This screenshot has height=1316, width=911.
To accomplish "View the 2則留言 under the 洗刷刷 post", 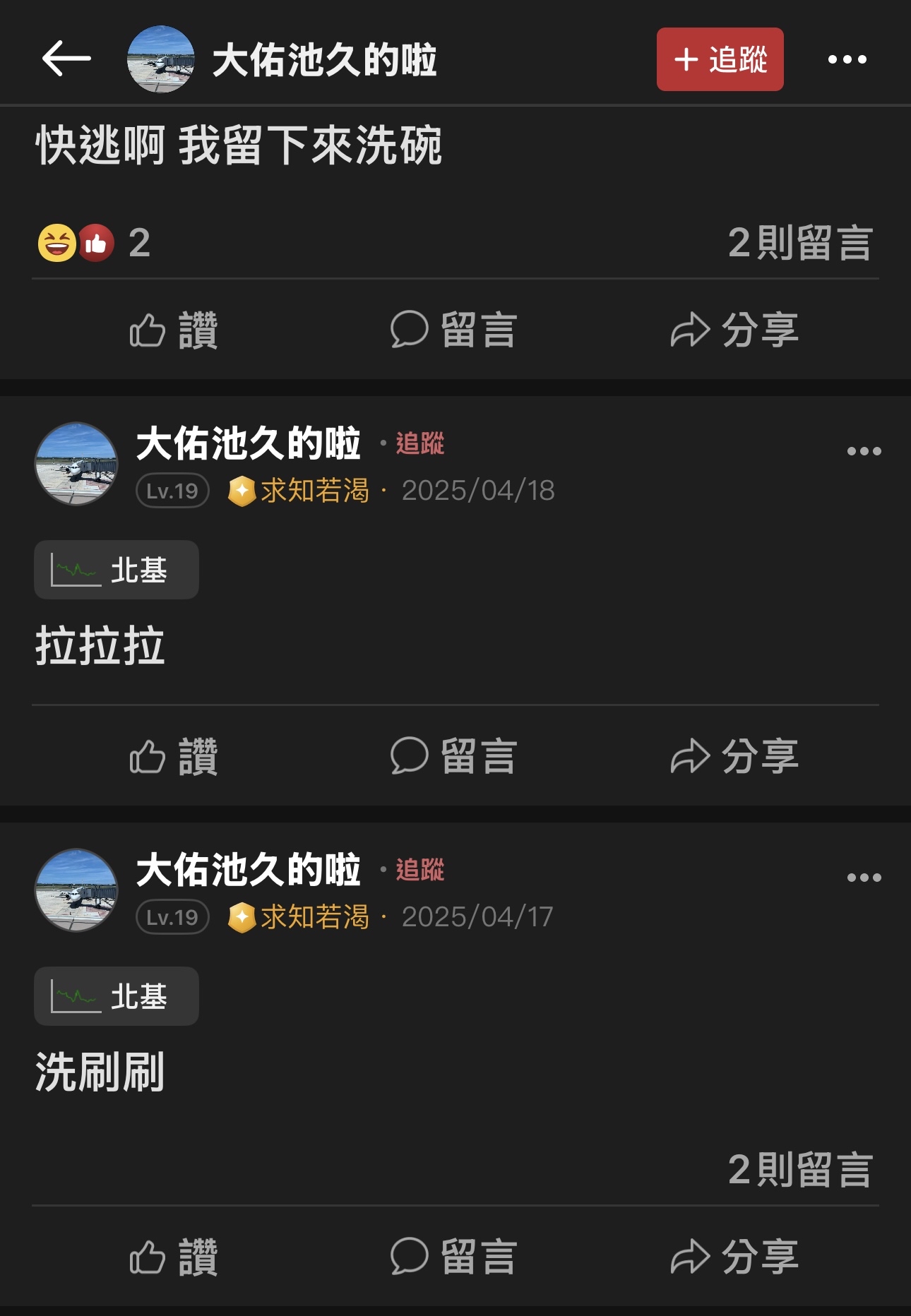I will click(800, 1170).
